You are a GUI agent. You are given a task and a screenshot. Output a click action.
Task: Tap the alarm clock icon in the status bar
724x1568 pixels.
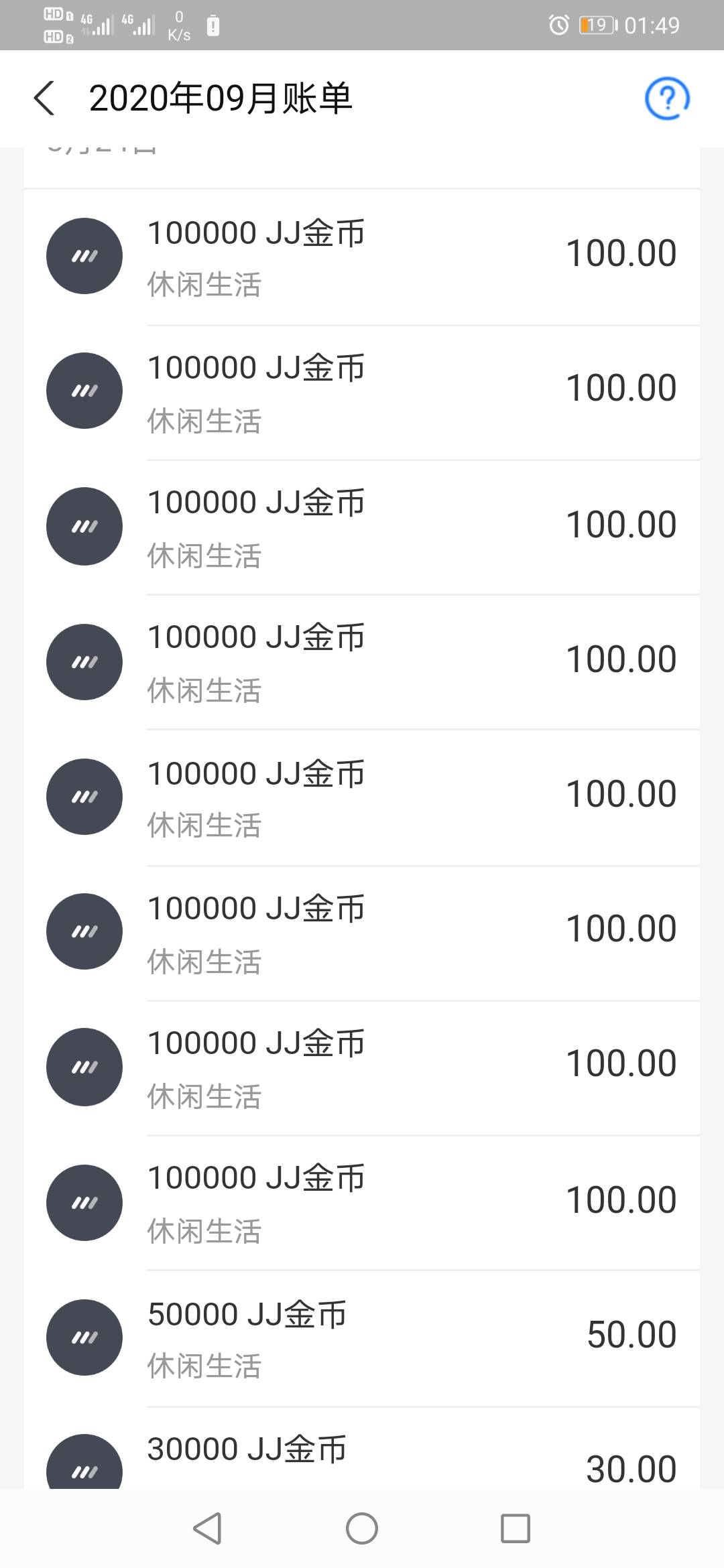point(560,24)
